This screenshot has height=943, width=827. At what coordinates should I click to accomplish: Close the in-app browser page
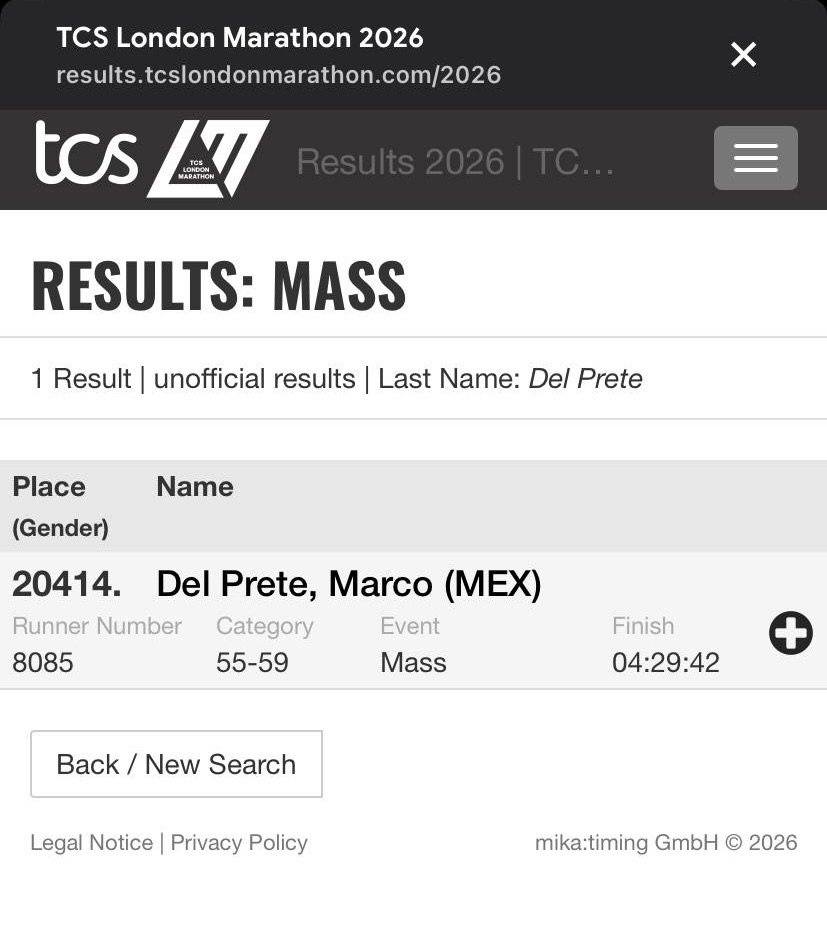(x=743, y=55)
